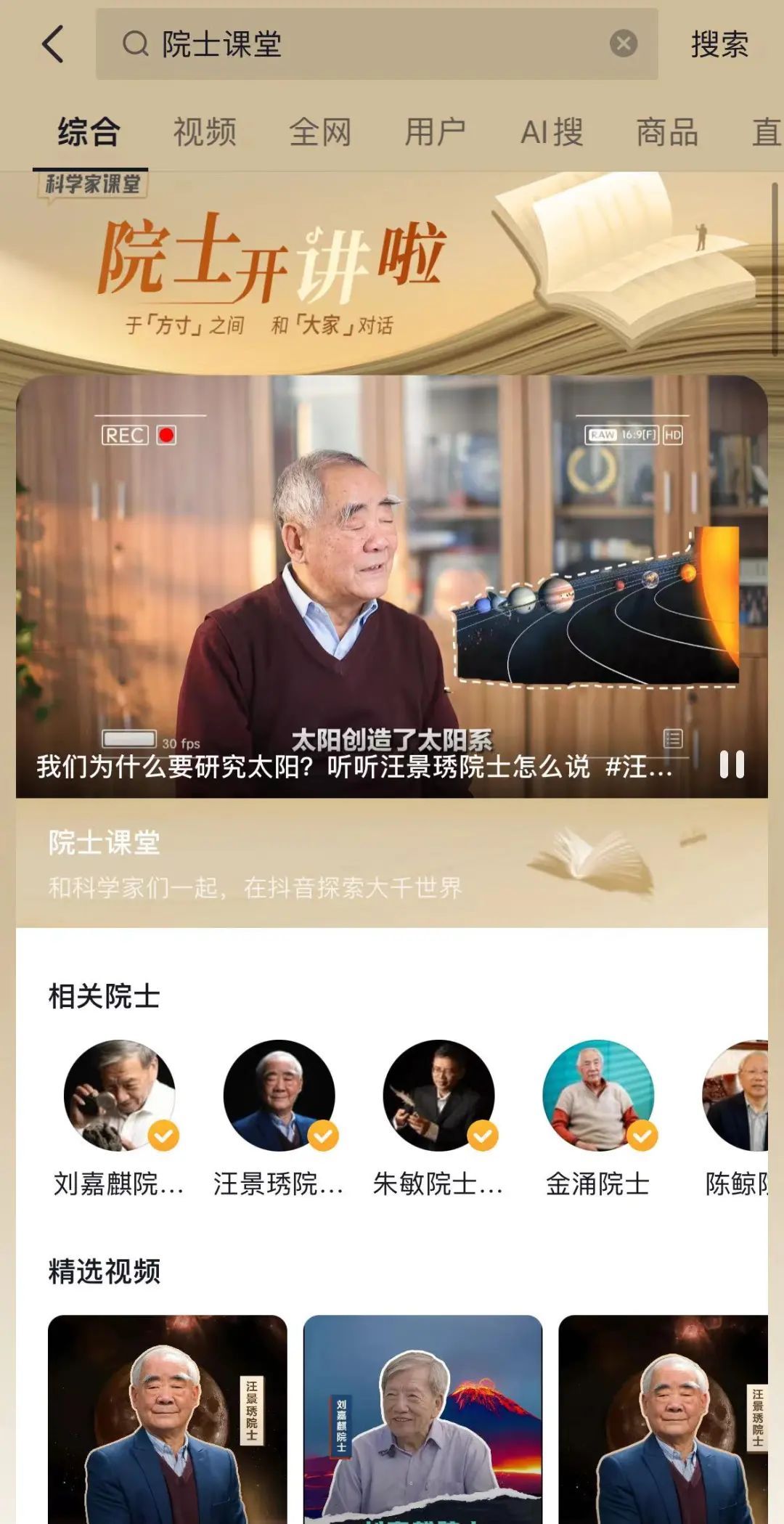Screen dimensions: 784x1524
Task: Open the AI搜 tab
Action: pos(554,132)
